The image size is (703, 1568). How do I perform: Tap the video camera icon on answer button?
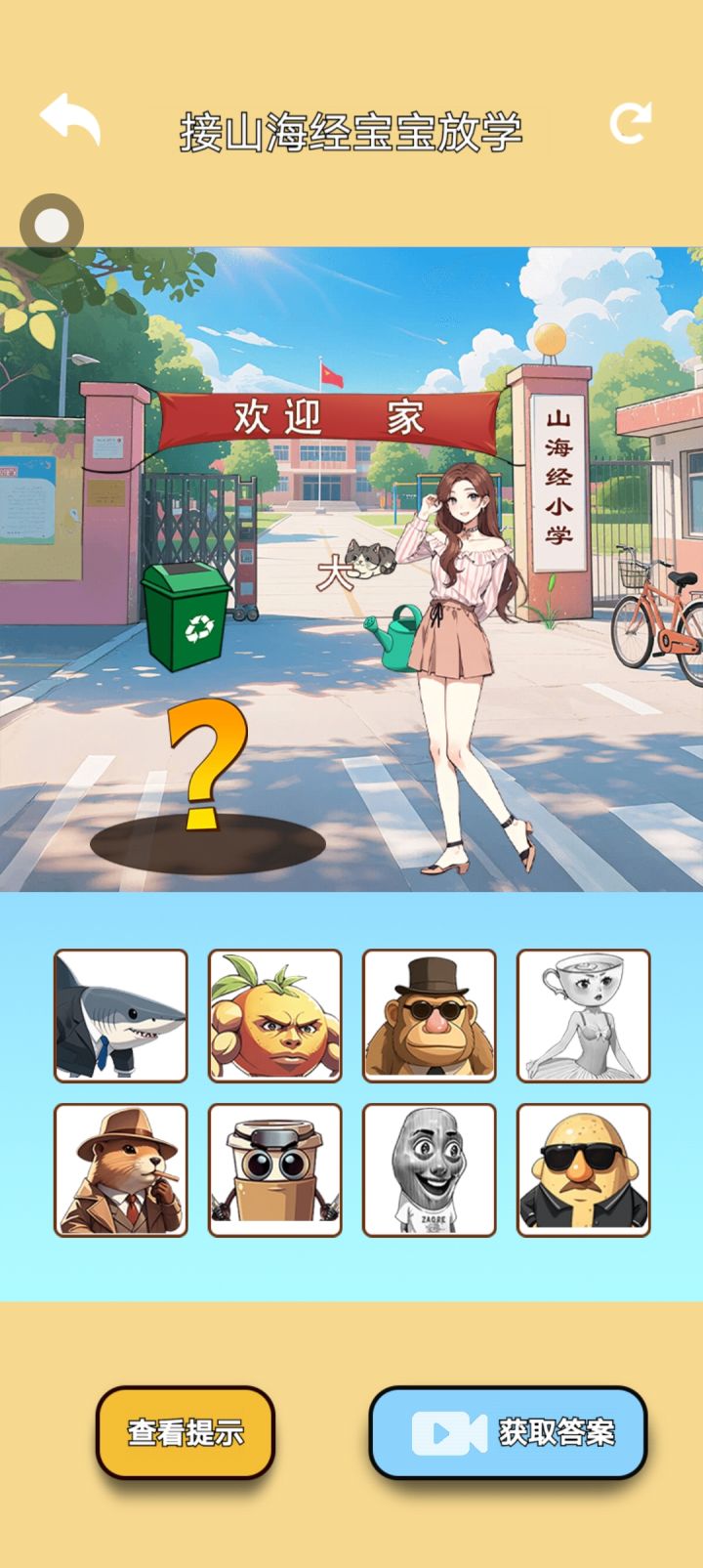(448, 1432)
